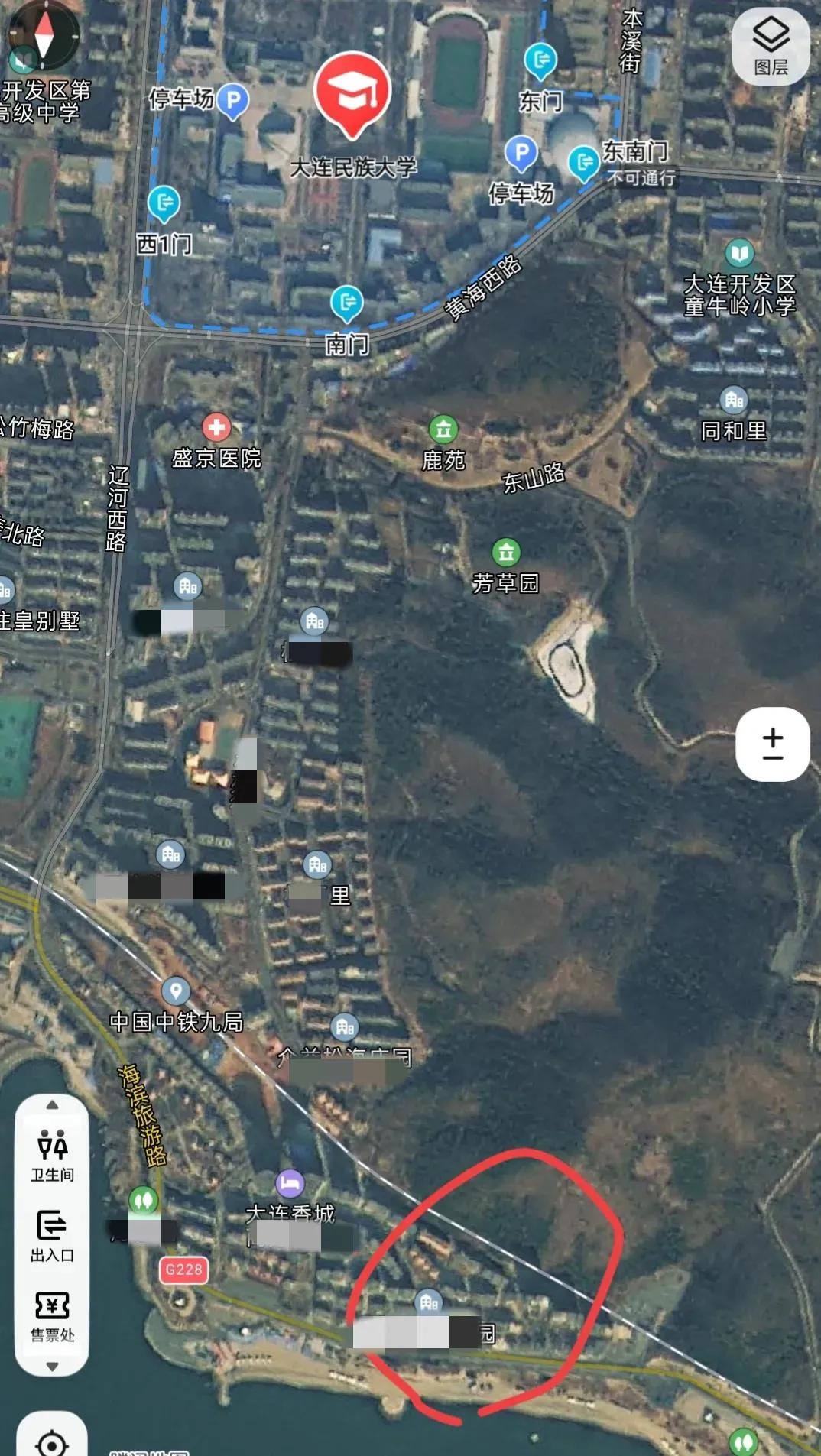Open 大连开发区童牛岭小学 school marker
This screenshot has height=1456, width=821.
(739, 254)
